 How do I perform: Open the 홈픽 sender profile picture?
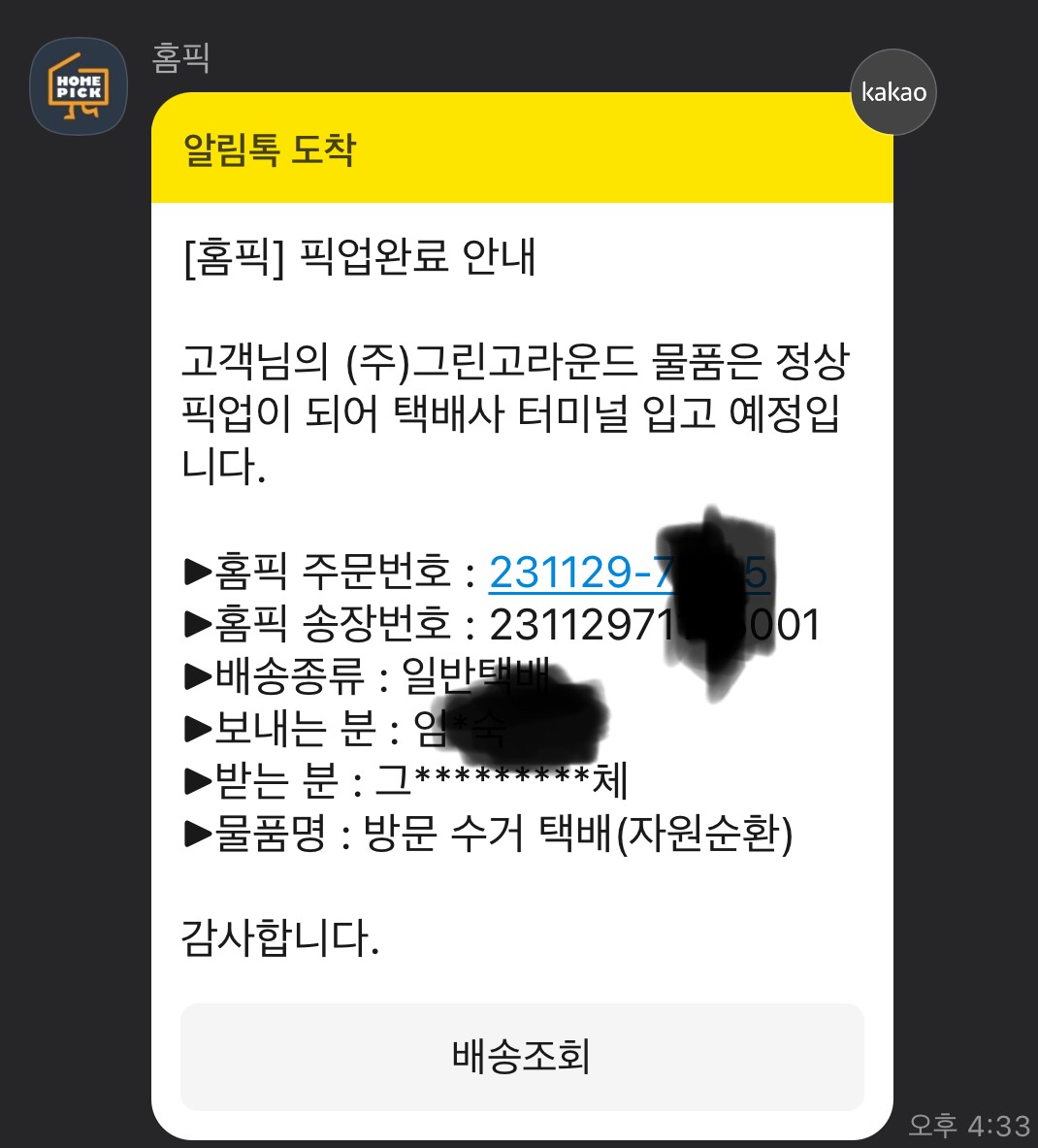point(79,86)
